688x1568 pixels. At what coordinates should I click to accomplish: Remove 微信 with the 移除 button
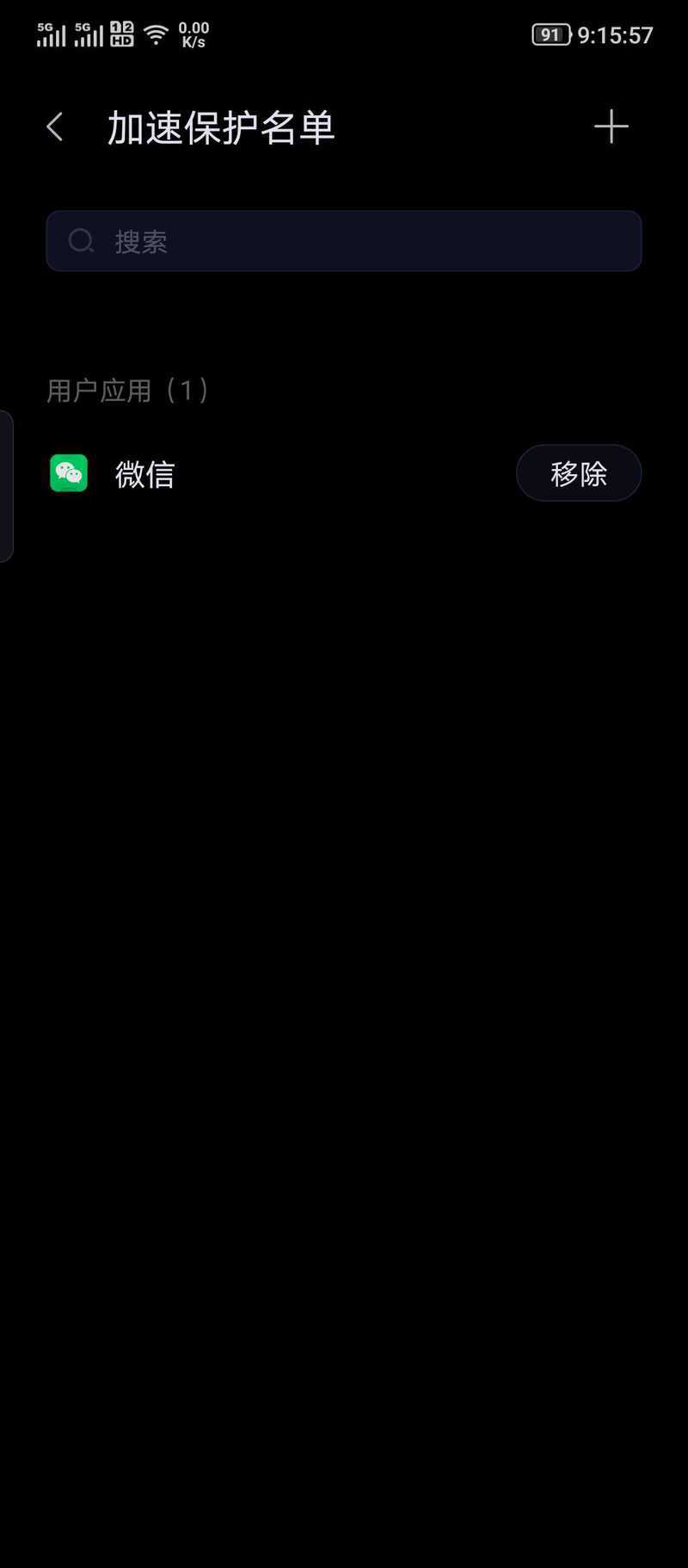point(579,472)
